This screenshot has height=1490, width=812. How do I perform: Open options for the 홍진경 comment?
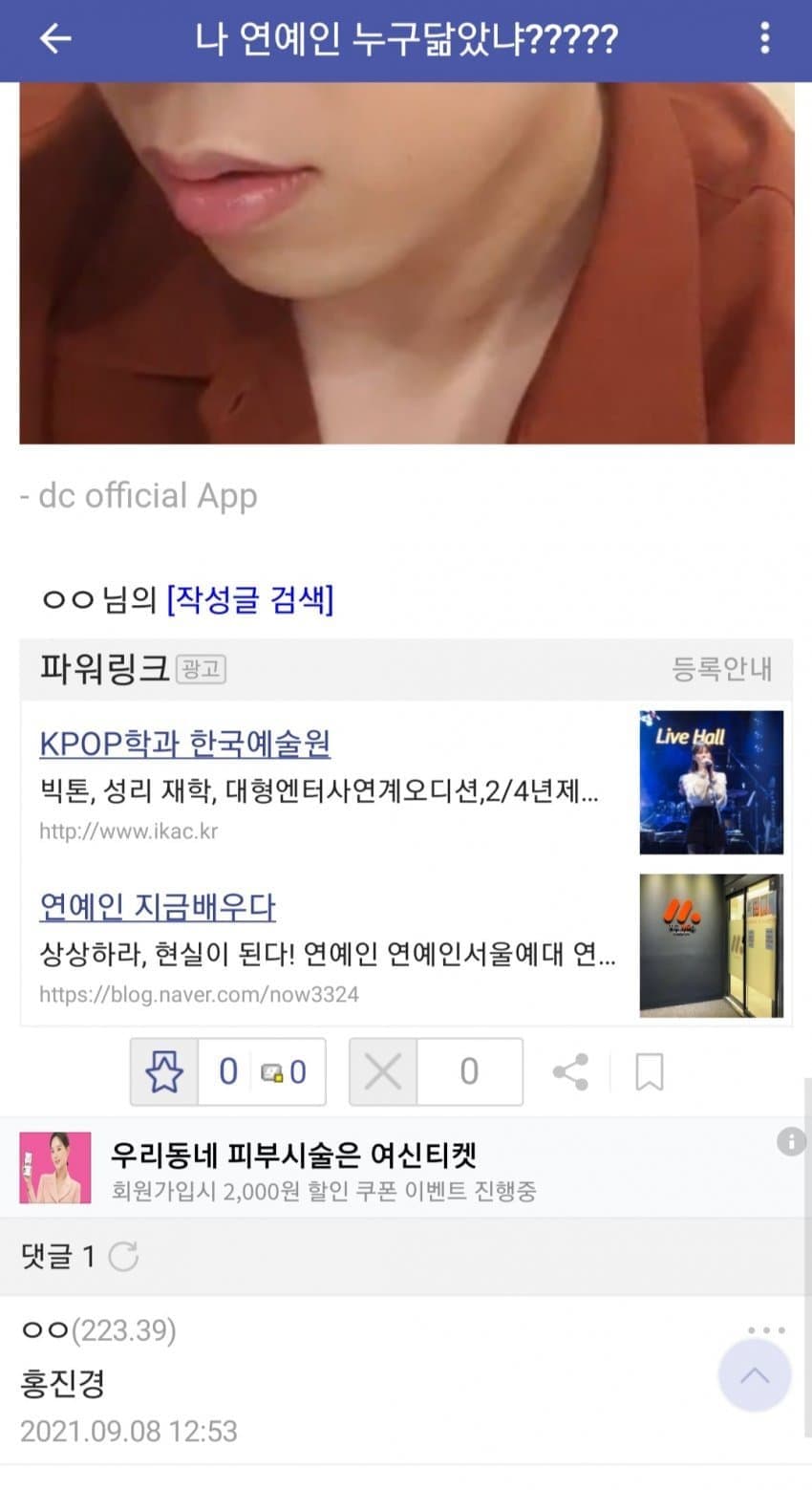[765, 1329]
